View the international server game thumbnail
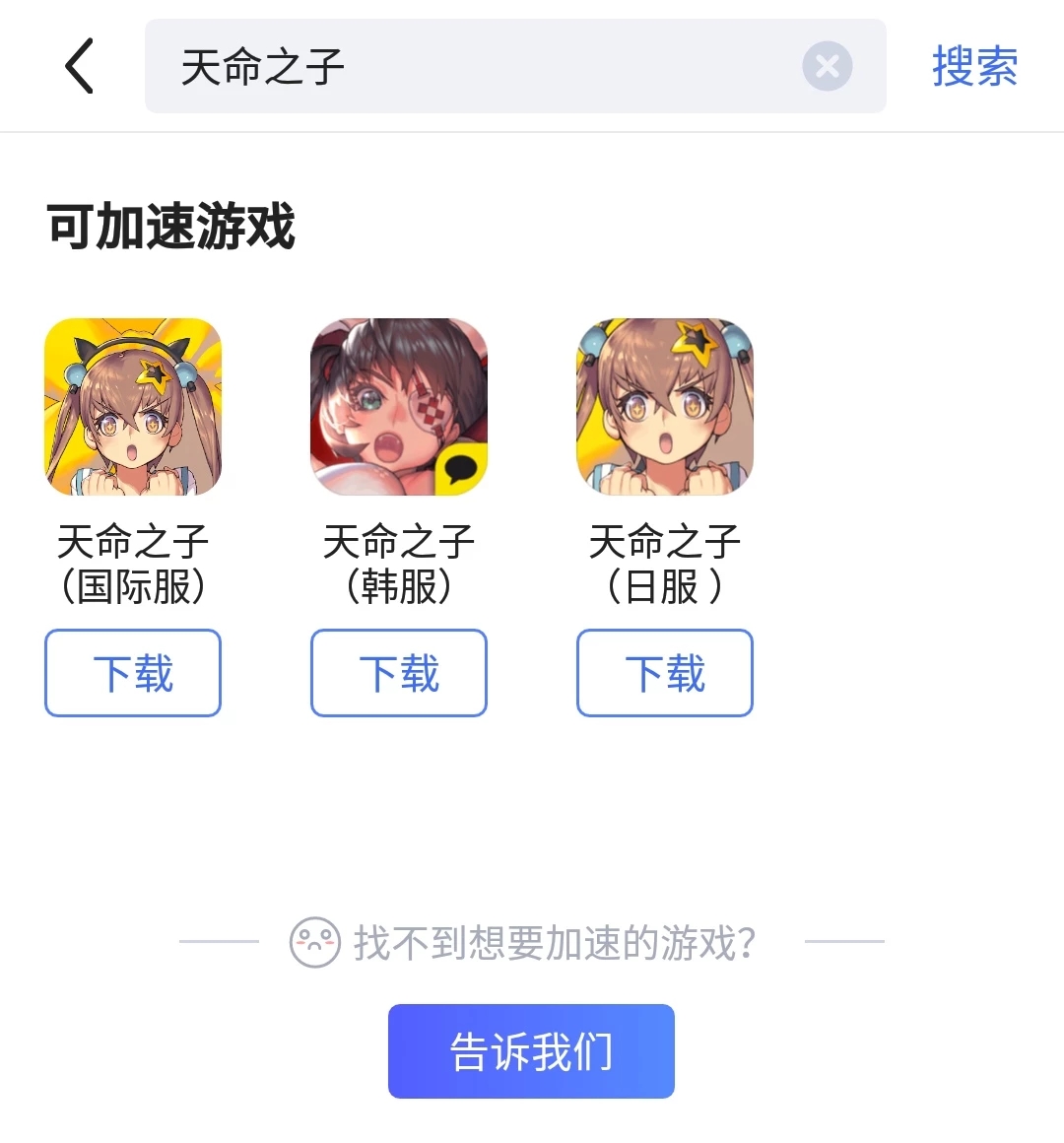 click(x=132, y=407)
